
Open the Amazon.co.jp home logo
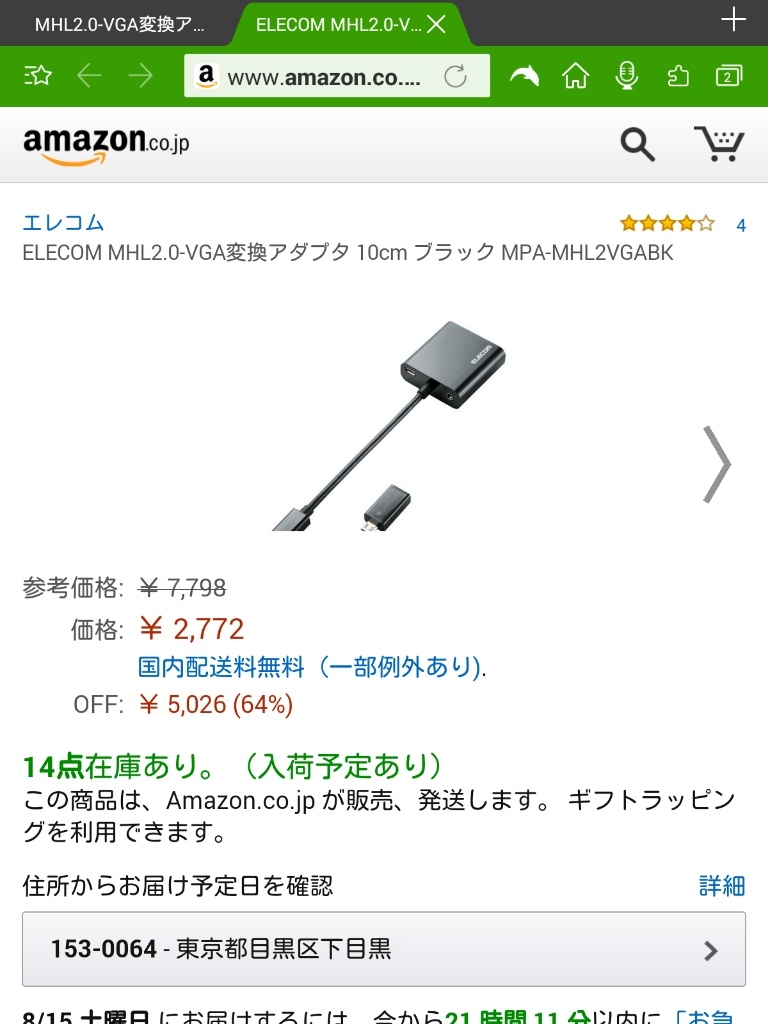coord(106,144)
